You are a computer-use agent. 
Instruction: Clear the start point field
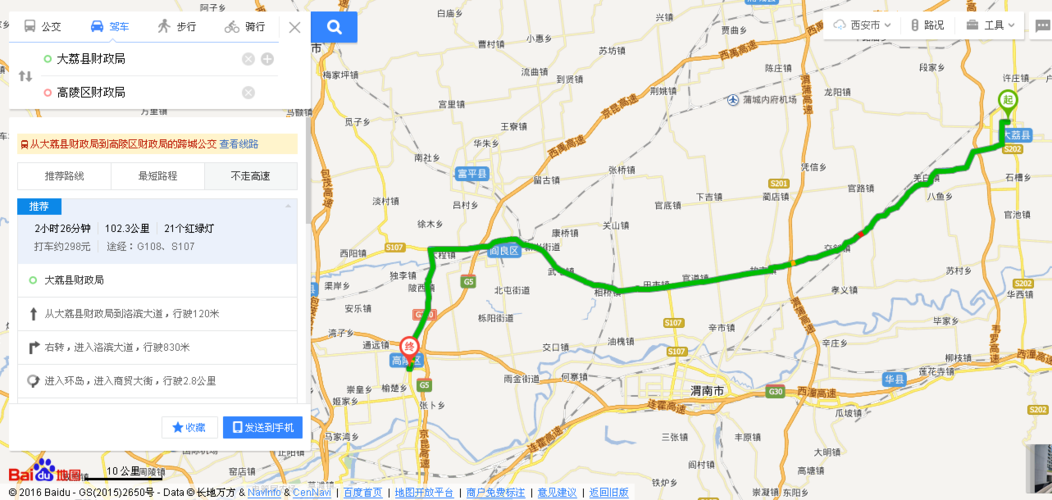point(248,59)
